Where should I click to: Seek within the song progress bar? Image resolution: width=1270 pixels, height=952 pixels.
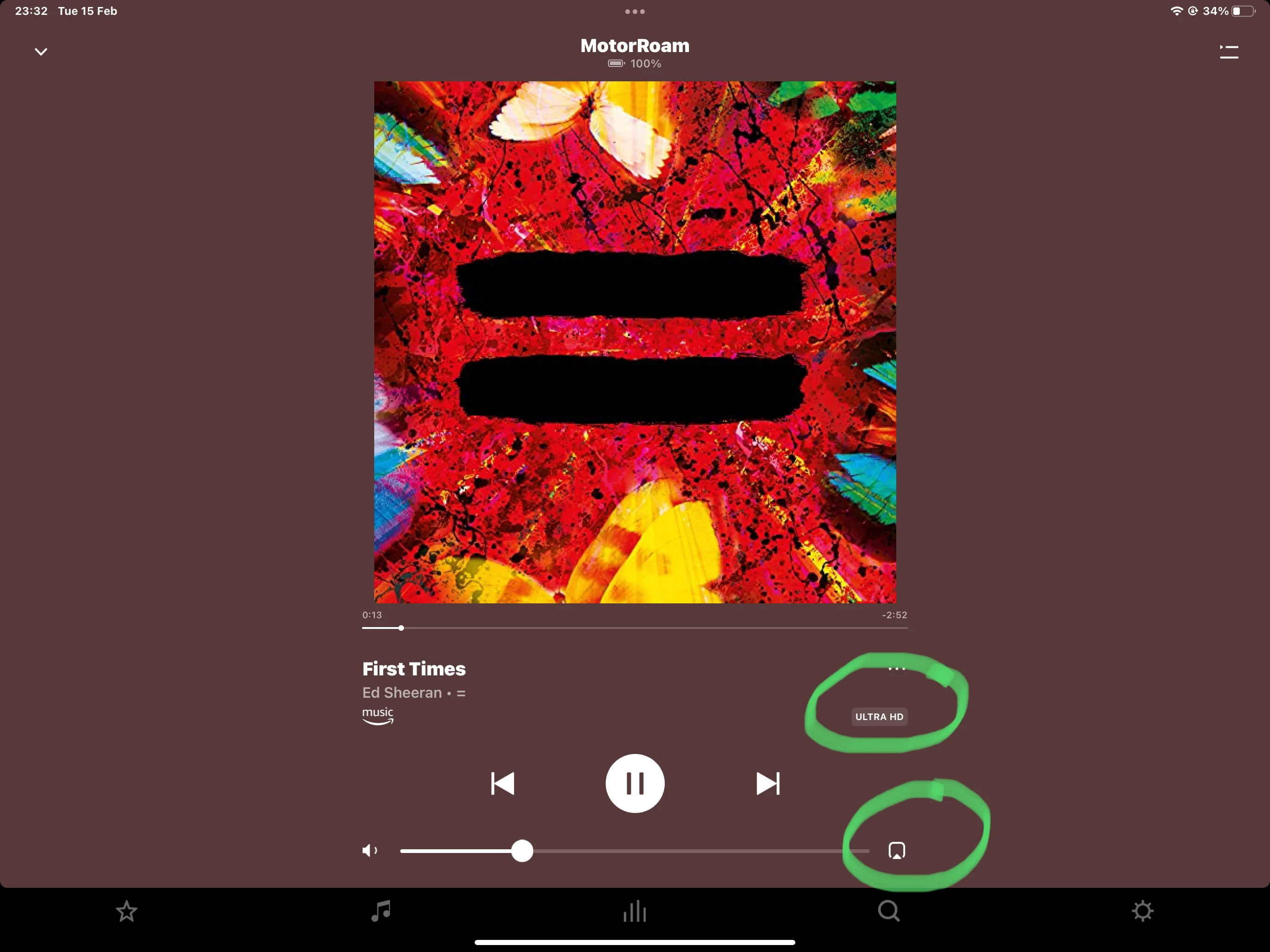pos(635,628)
